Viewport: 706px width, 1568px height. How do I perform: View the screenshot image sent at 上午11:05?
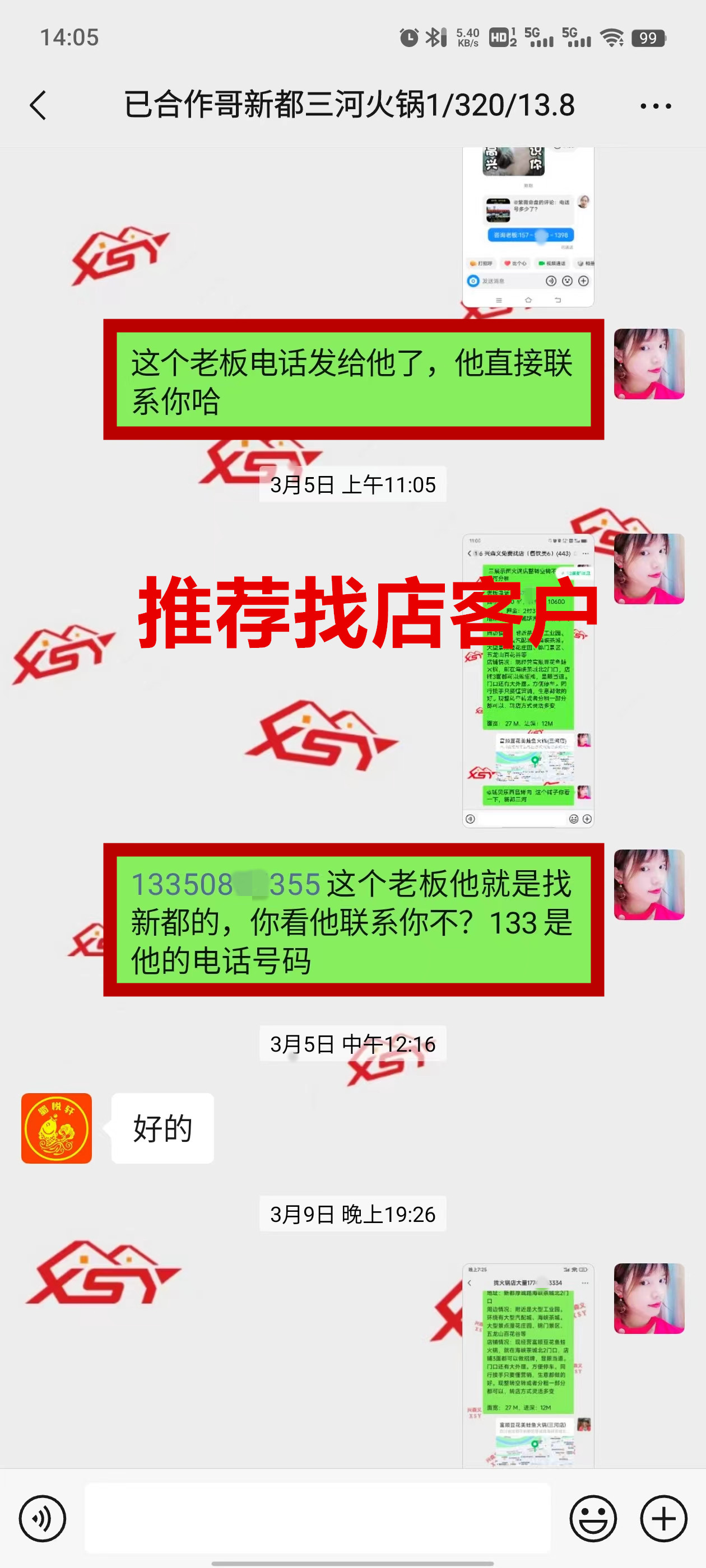coord(527,680)
